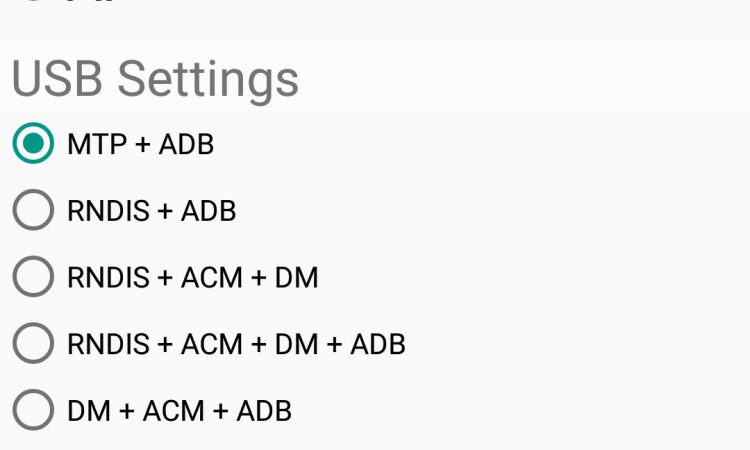The width and height of the screenshot is (750, 450).
Task: Select the MTP + ADB option
Action: [34, 144]
